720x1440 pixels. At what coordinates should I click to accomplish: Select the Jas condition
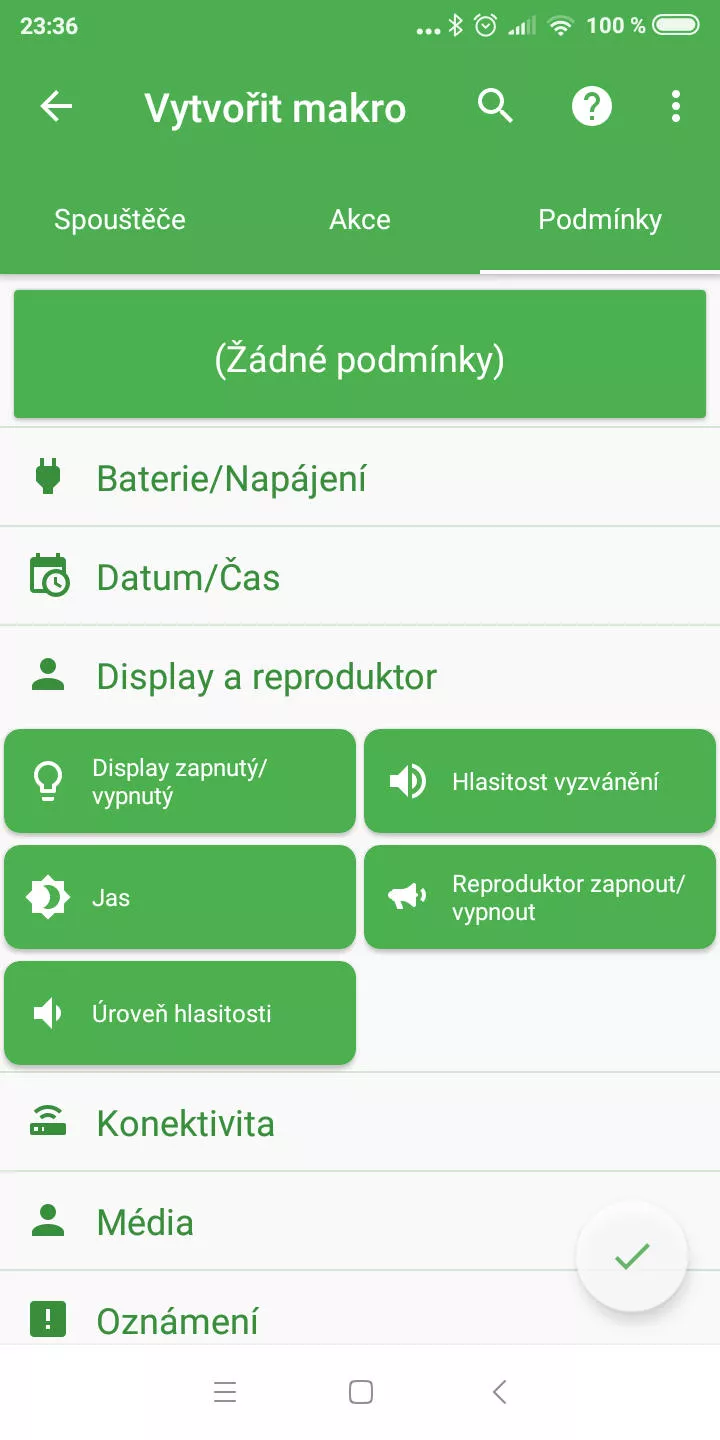pos(180,897)
